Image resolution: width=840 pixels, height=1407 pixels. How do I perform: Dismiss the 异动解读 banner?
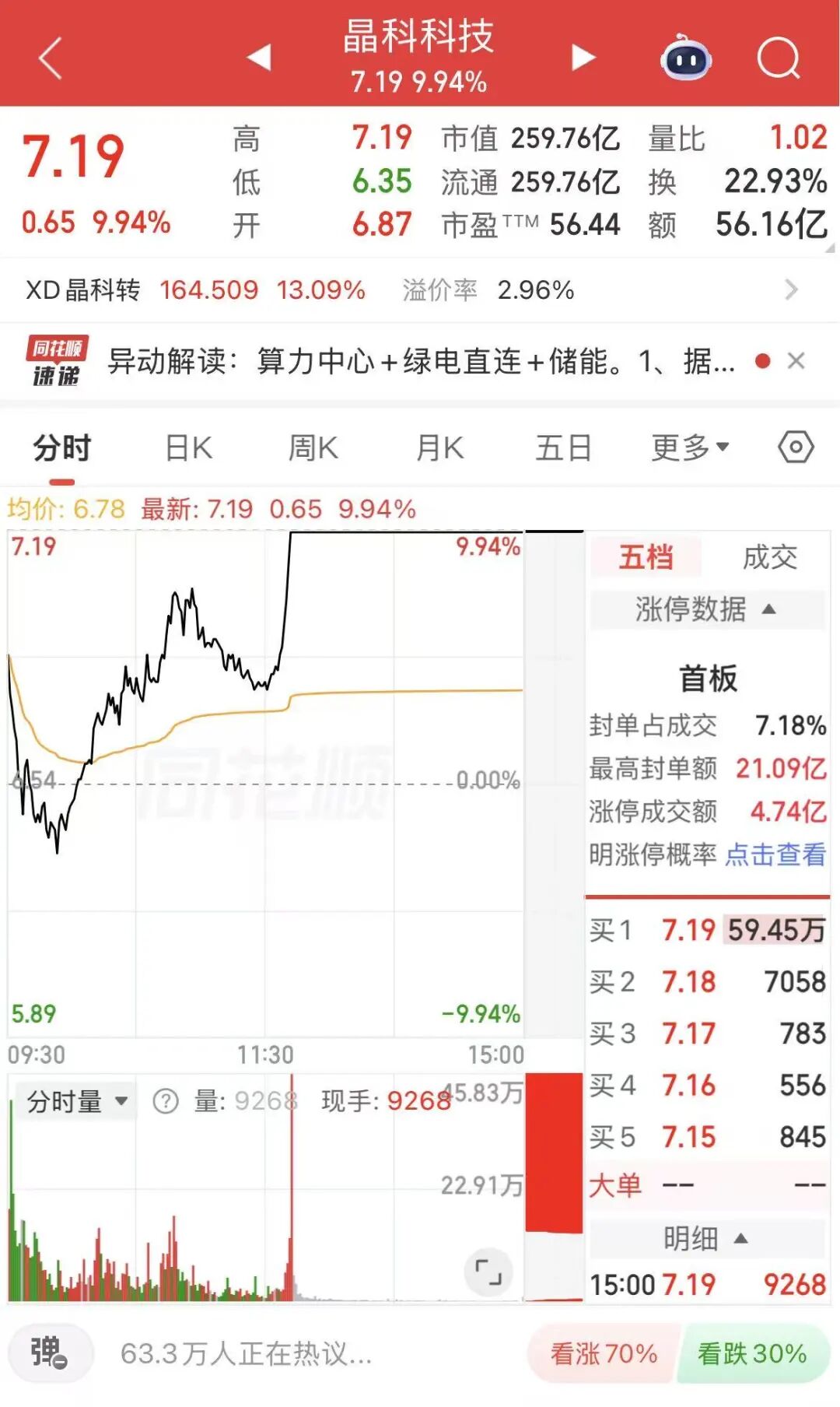796,361
